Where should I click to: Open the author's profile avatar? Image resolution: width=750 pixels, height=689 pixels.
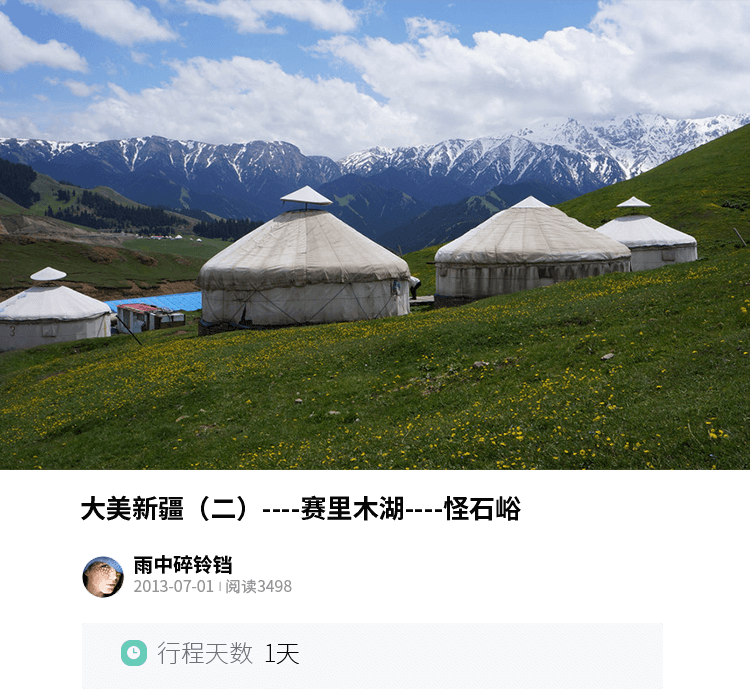tap(103, 577)
